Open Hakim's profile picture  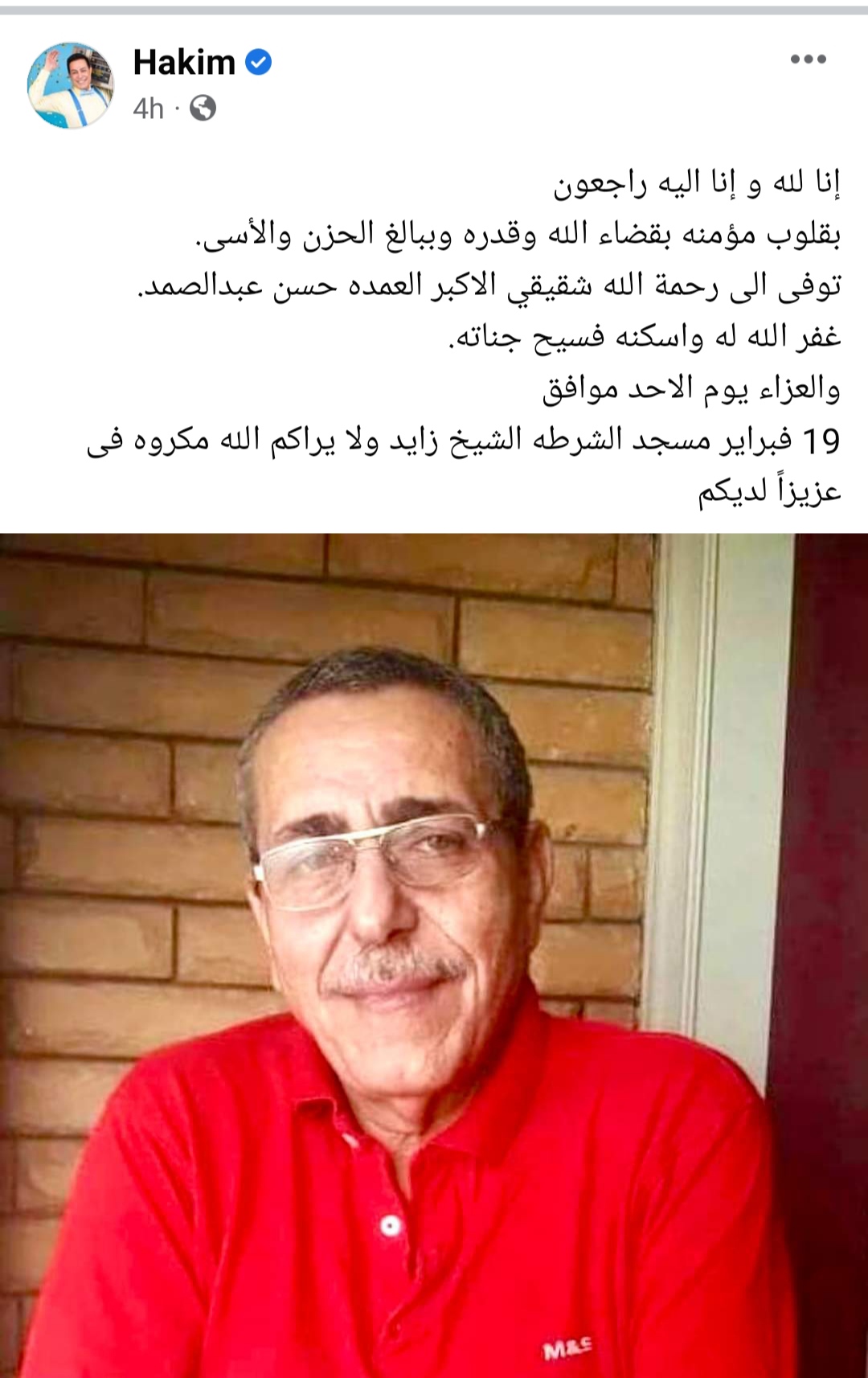pos(71,85)
